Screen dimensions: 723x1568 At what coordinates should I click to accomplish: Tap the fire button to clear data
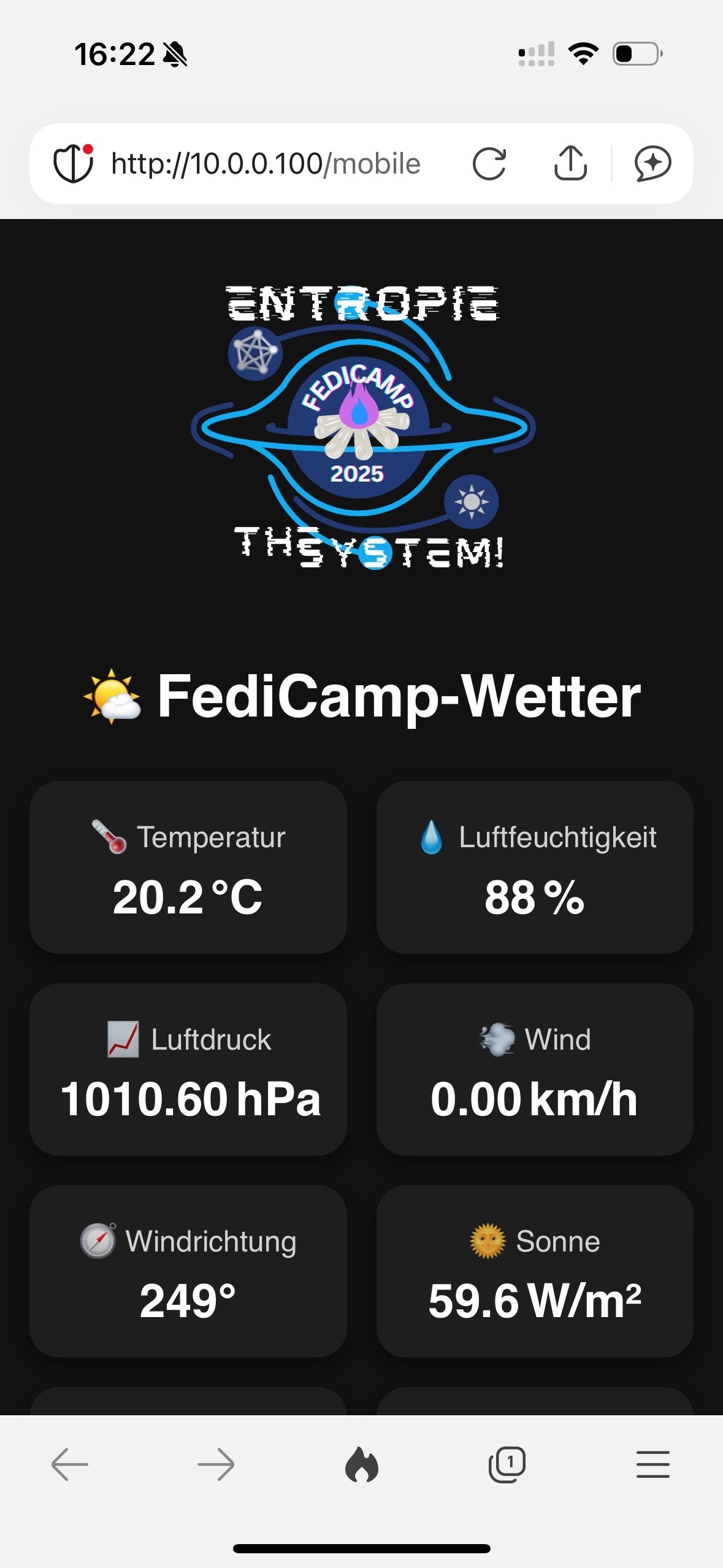pos(362,1464)
